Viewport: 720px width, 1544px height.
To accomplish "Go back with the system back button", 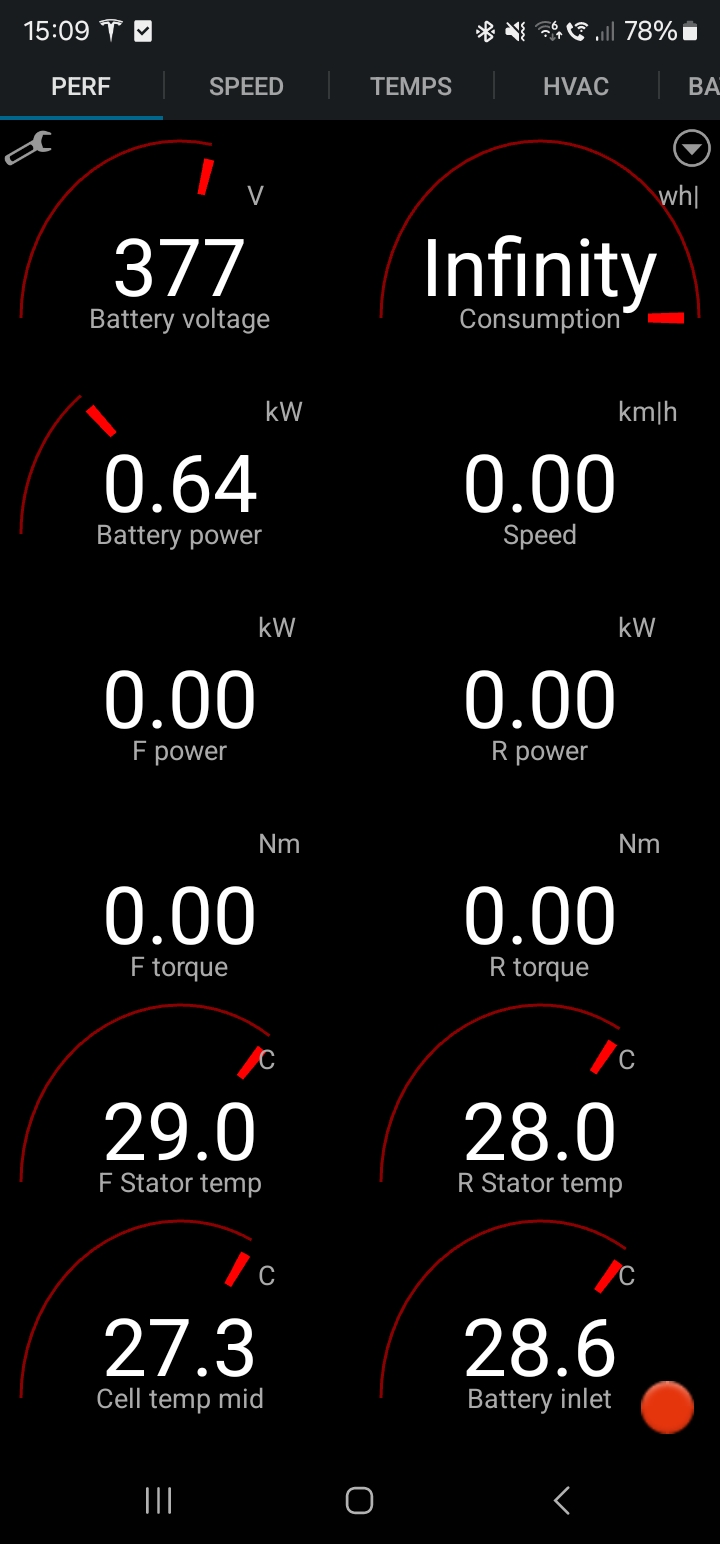I will (561, 1500).
